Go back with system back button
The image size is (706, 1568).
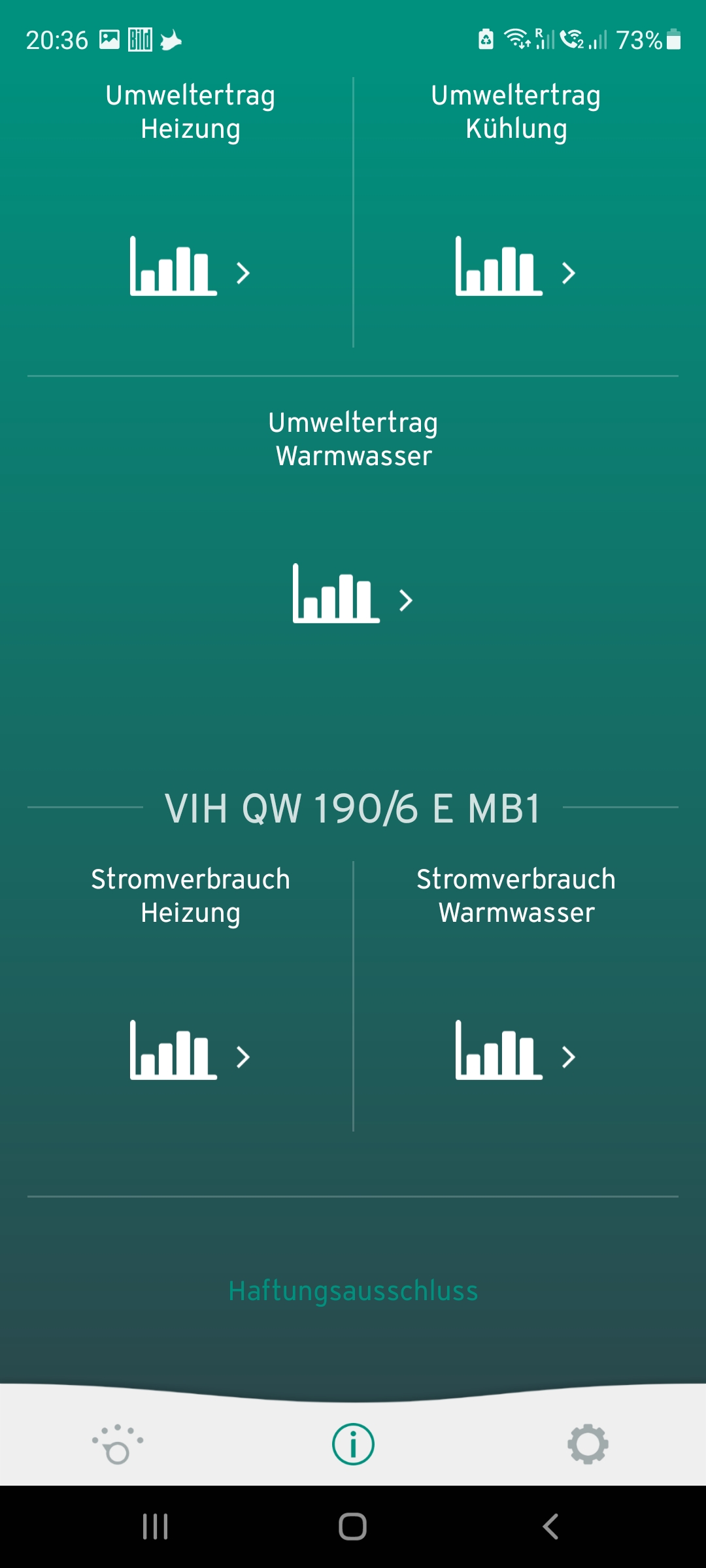click(x=550, y=1527)
